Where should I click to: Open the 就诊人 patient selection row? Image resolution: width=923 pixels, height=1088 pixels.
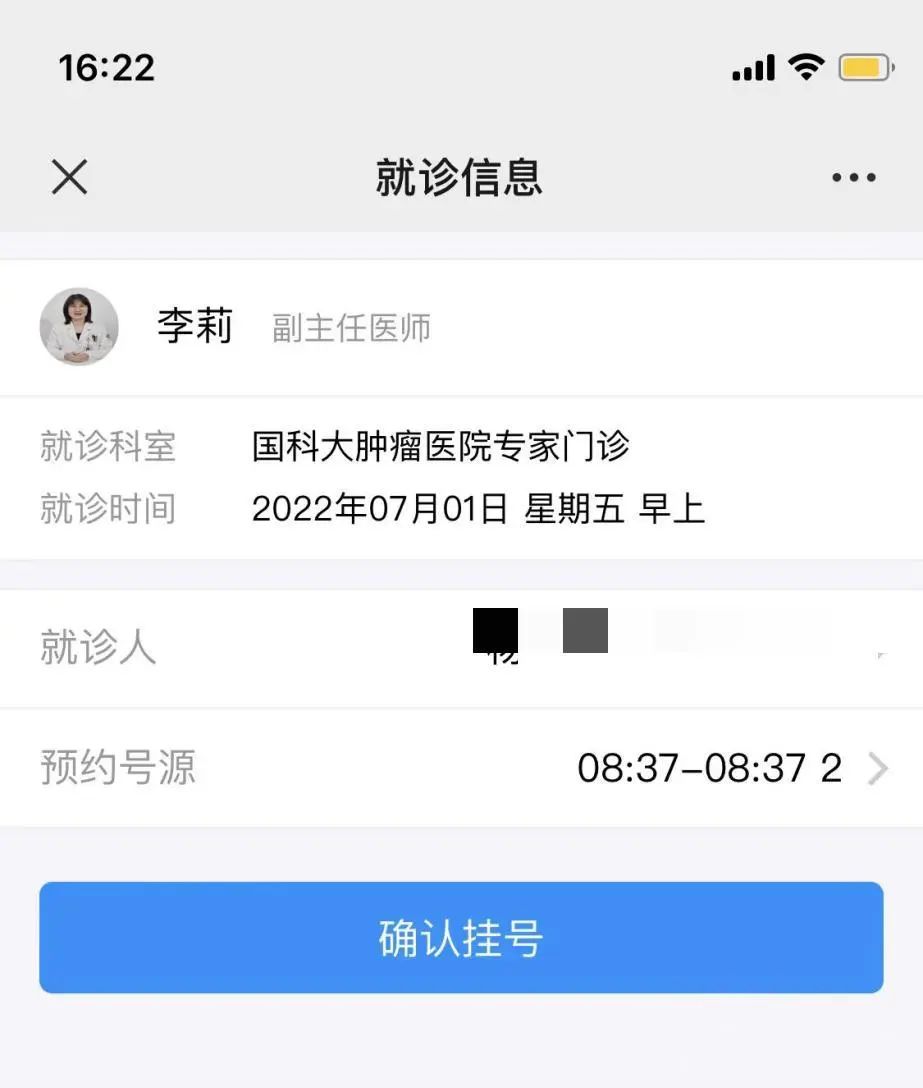460,647
